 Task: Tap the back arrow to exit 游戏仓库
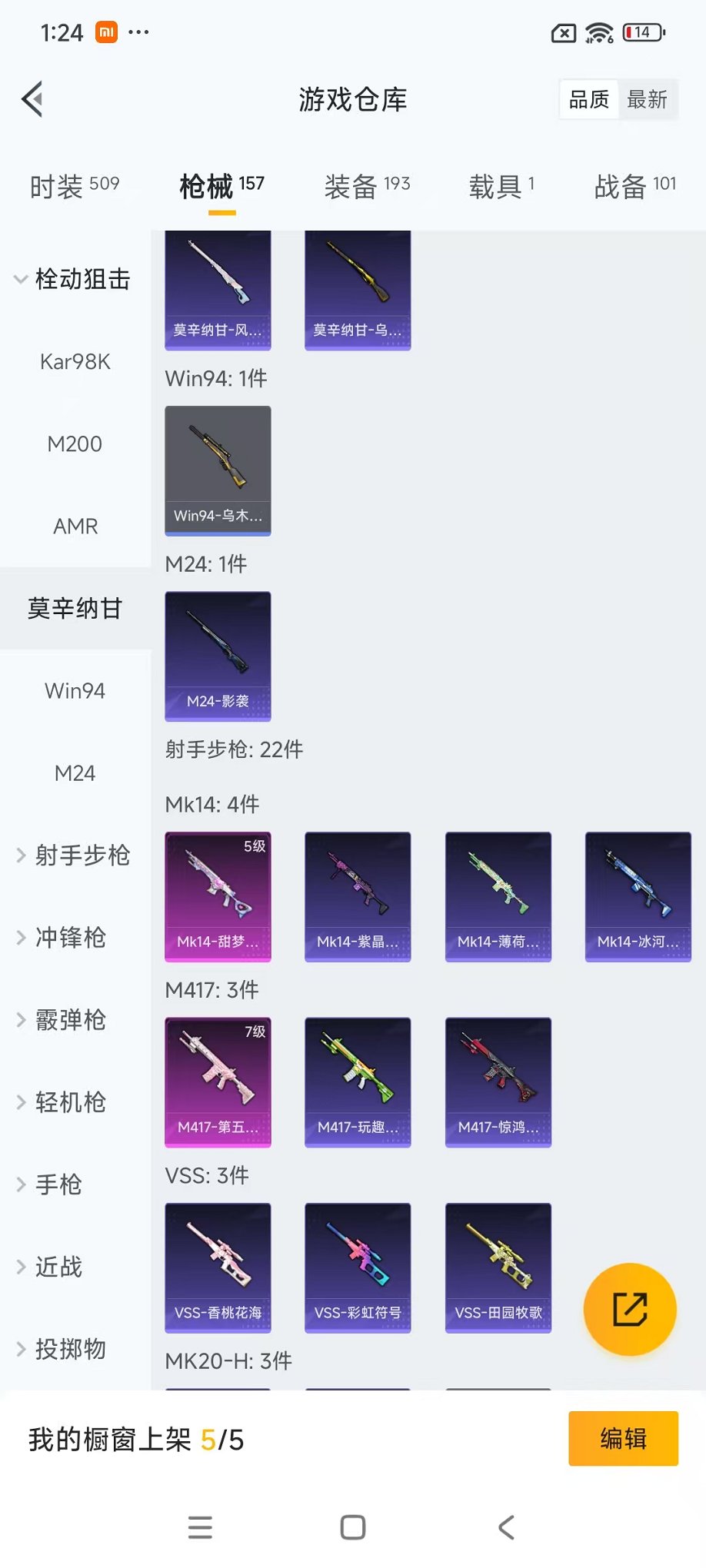(31, 99)
